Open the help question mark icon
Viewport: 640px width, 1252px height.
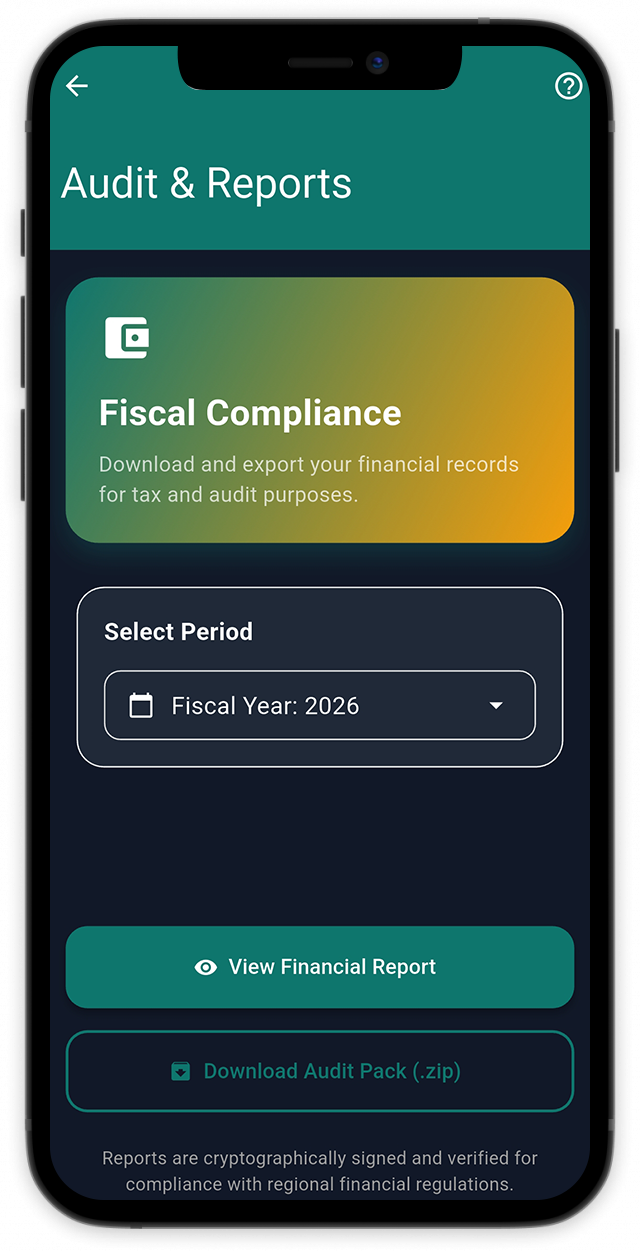click(x=568, y=87)
